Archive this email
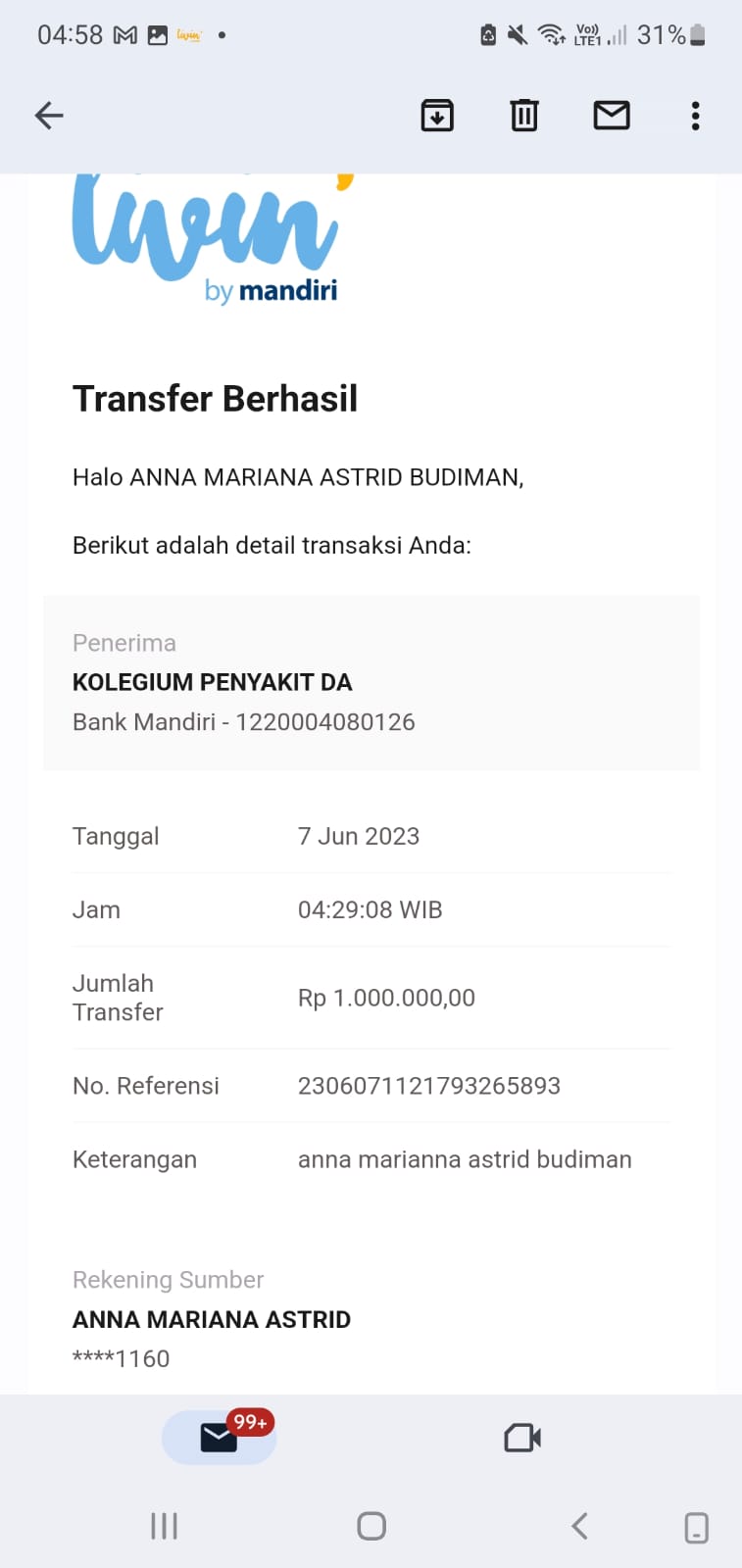 point(437,116)
